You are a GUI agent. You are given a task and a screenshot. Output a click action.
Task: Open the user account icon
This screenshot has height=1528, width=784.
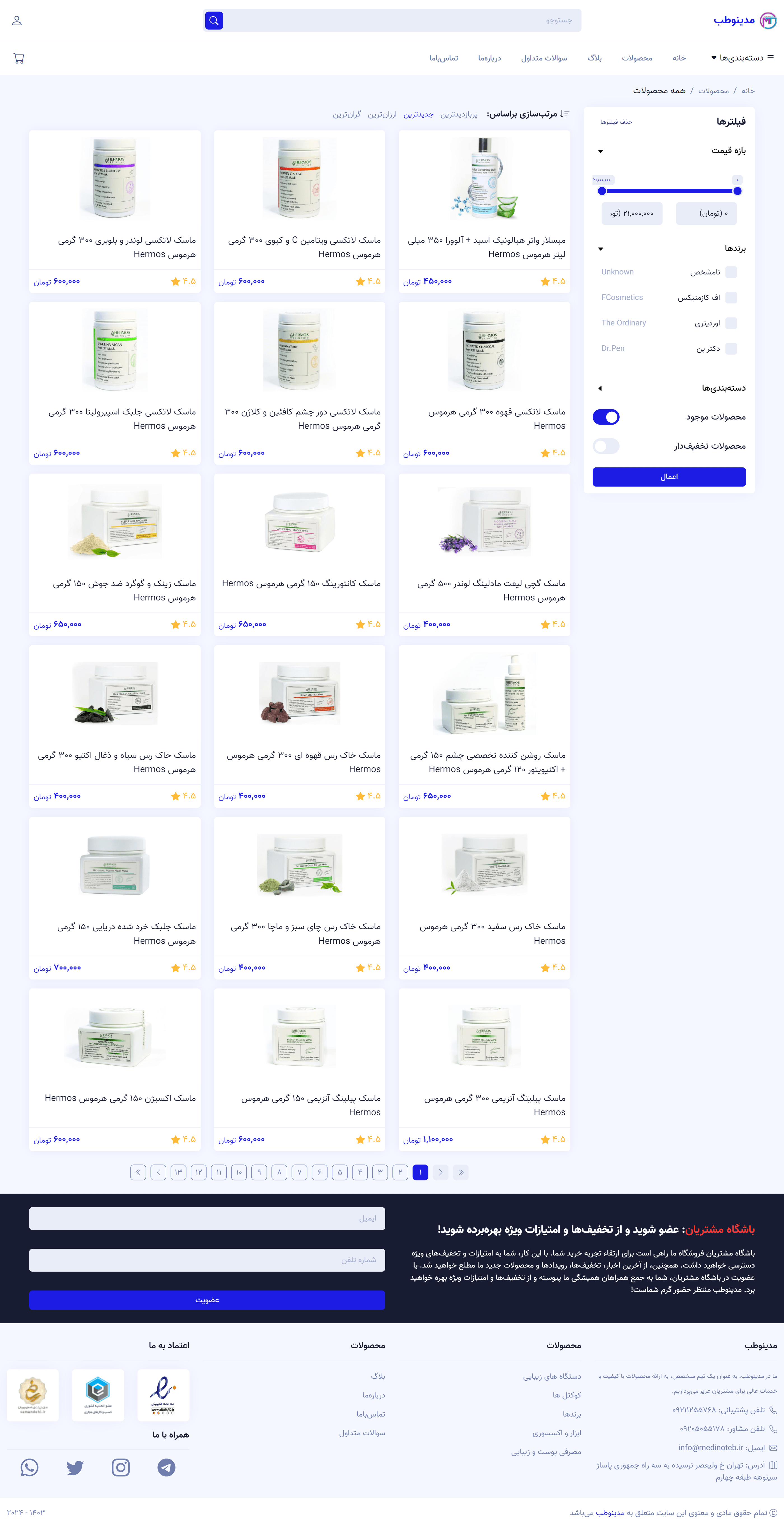17,21
